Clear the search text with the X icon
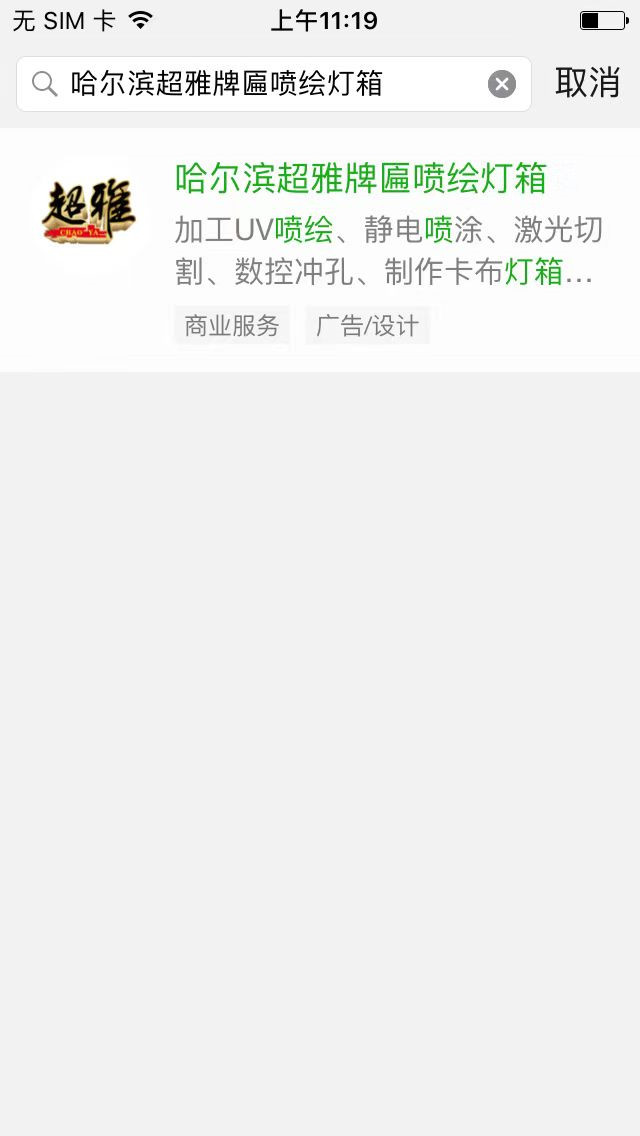 [x=502, y=84]
